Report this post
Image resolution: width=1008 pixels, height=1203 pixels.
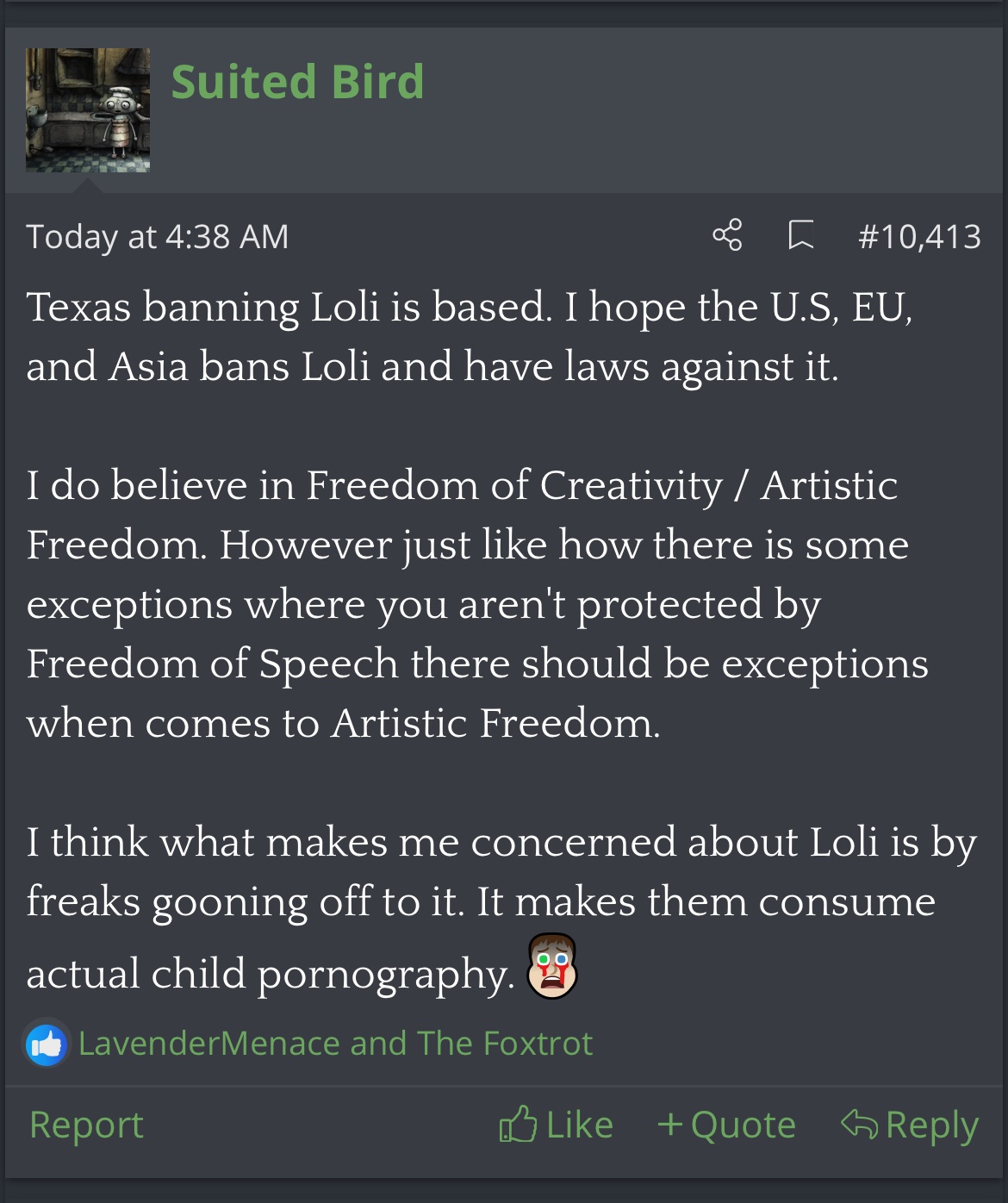click(x=86, y=1125)
